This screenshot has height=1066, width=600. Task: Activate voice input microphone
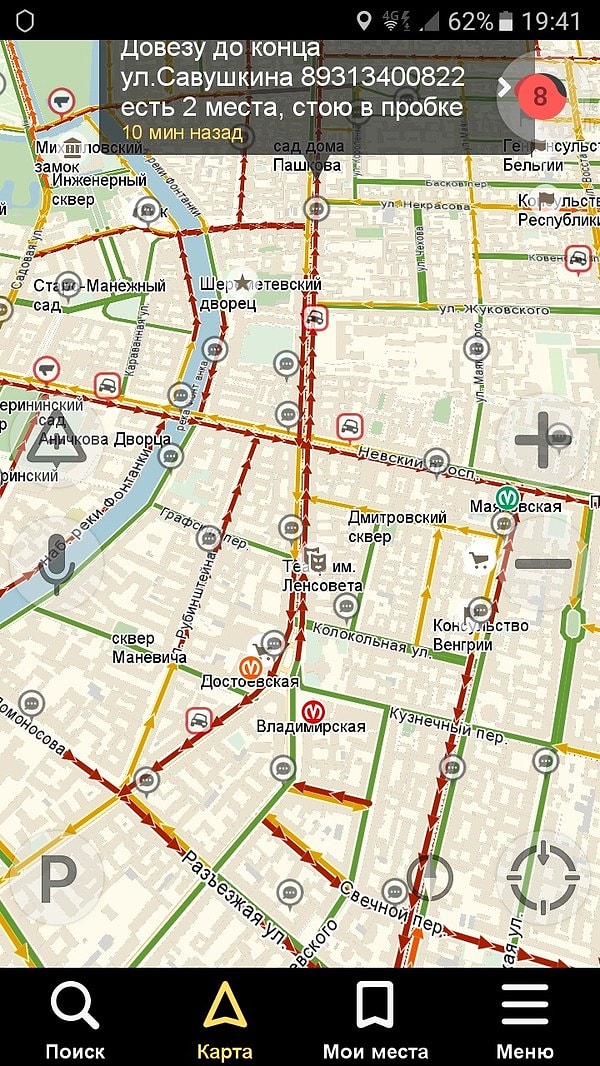tap(56, 562)
